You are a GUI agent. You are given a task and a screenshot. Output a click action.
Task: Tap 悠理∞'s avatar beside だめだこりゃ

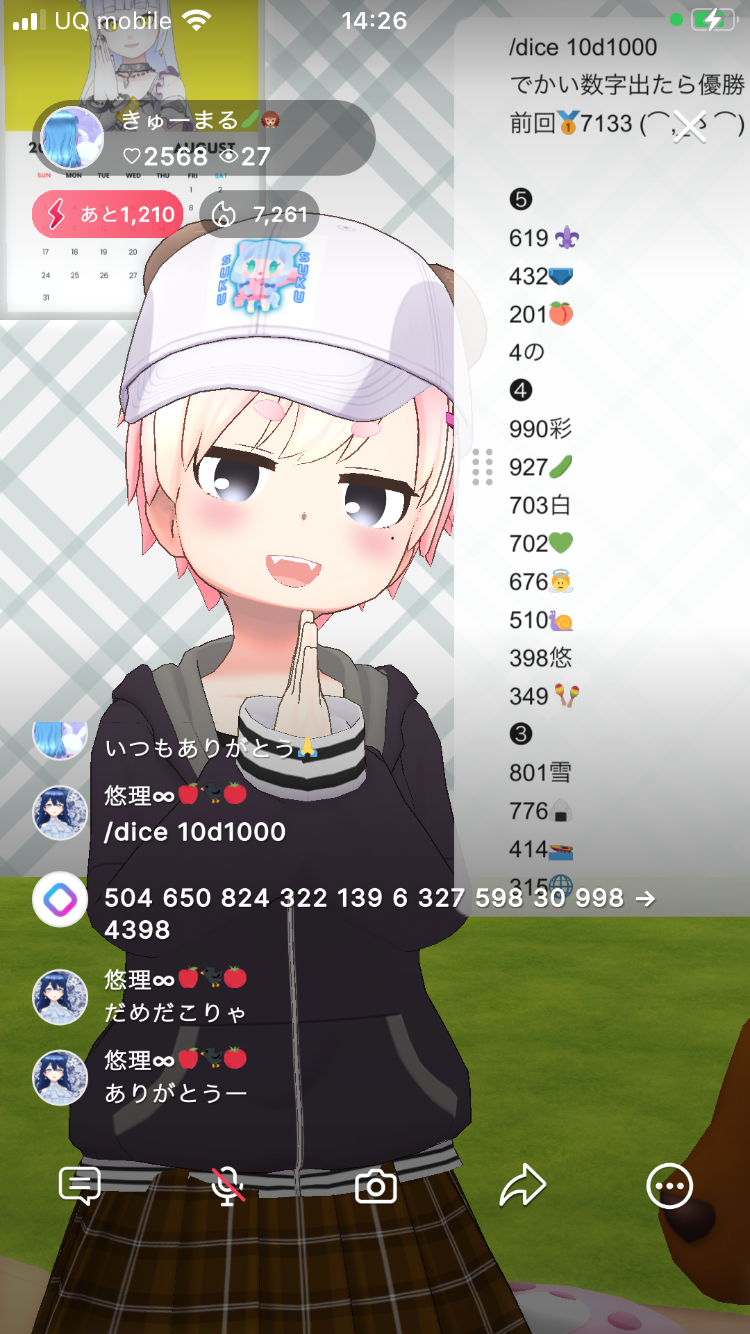pos(60,997)
